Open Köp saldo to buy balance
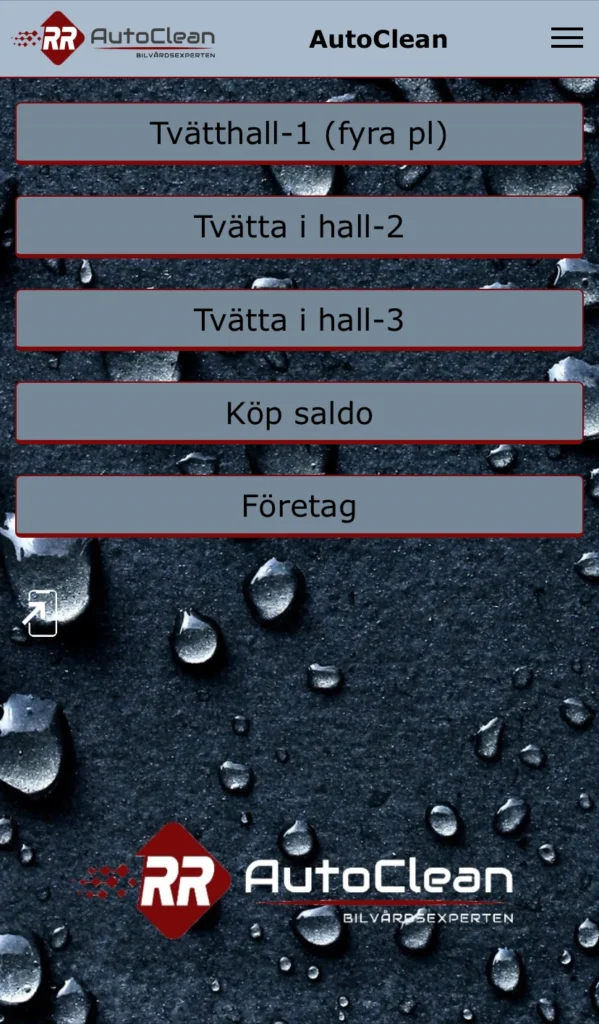This screenshot has height=1024, width=599. (x=299, y=413)
